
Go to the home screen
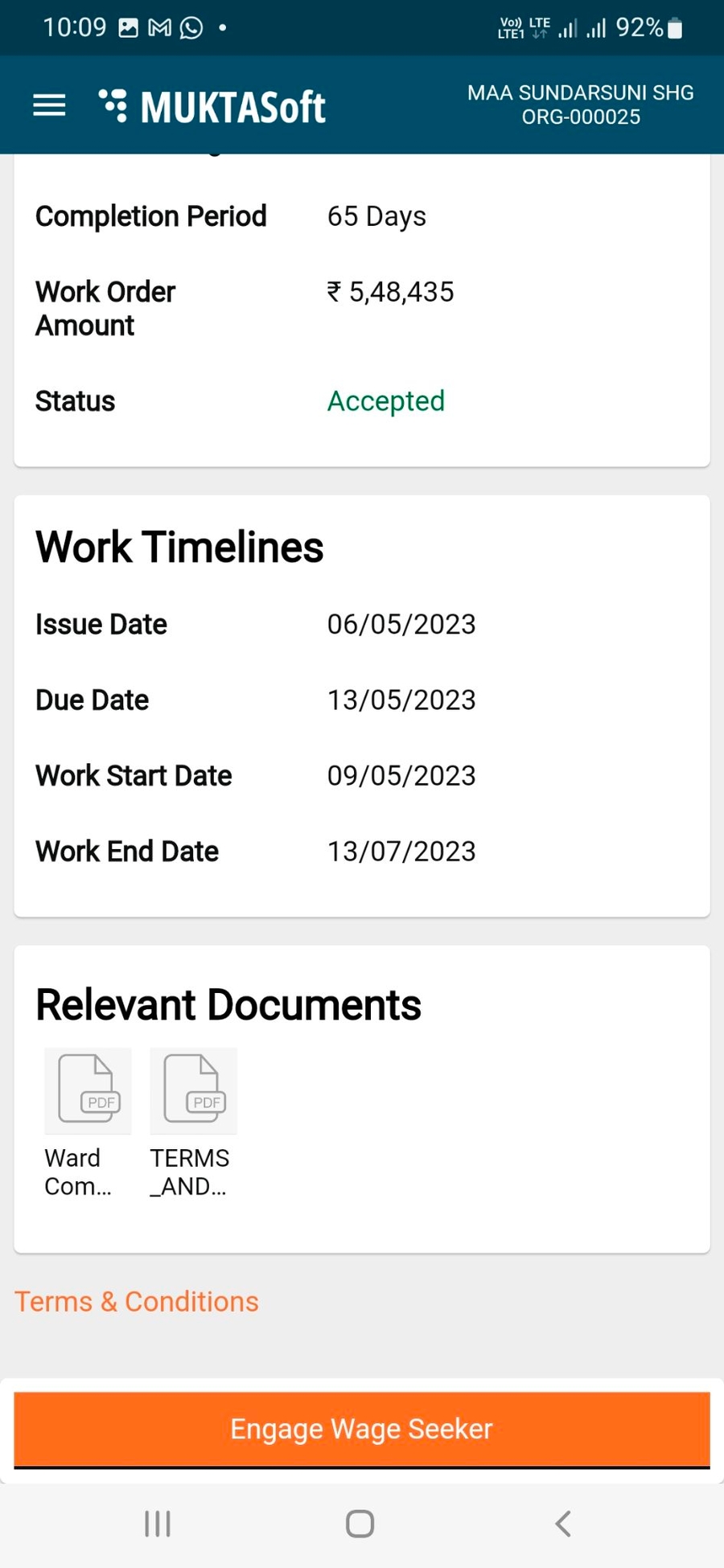tap(360, 1523)
